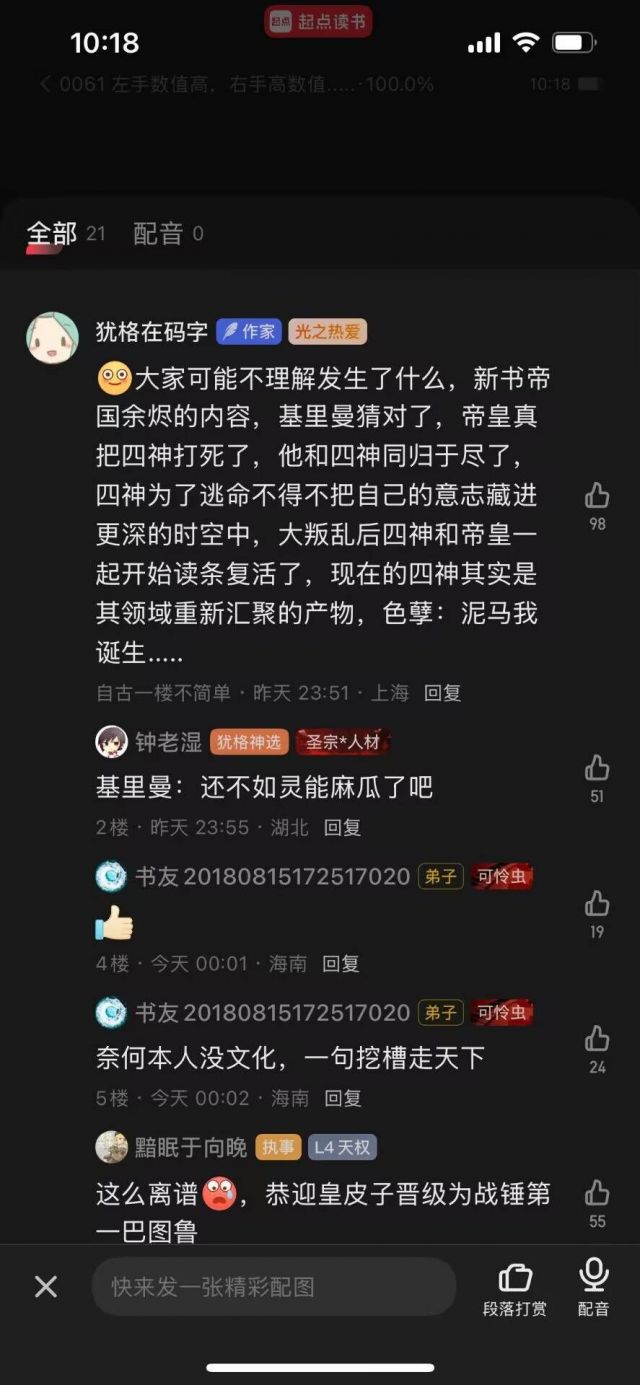The image size is (640, 1385).
Task: Tap the 配音 microphone button
Action: [594, 1288]
